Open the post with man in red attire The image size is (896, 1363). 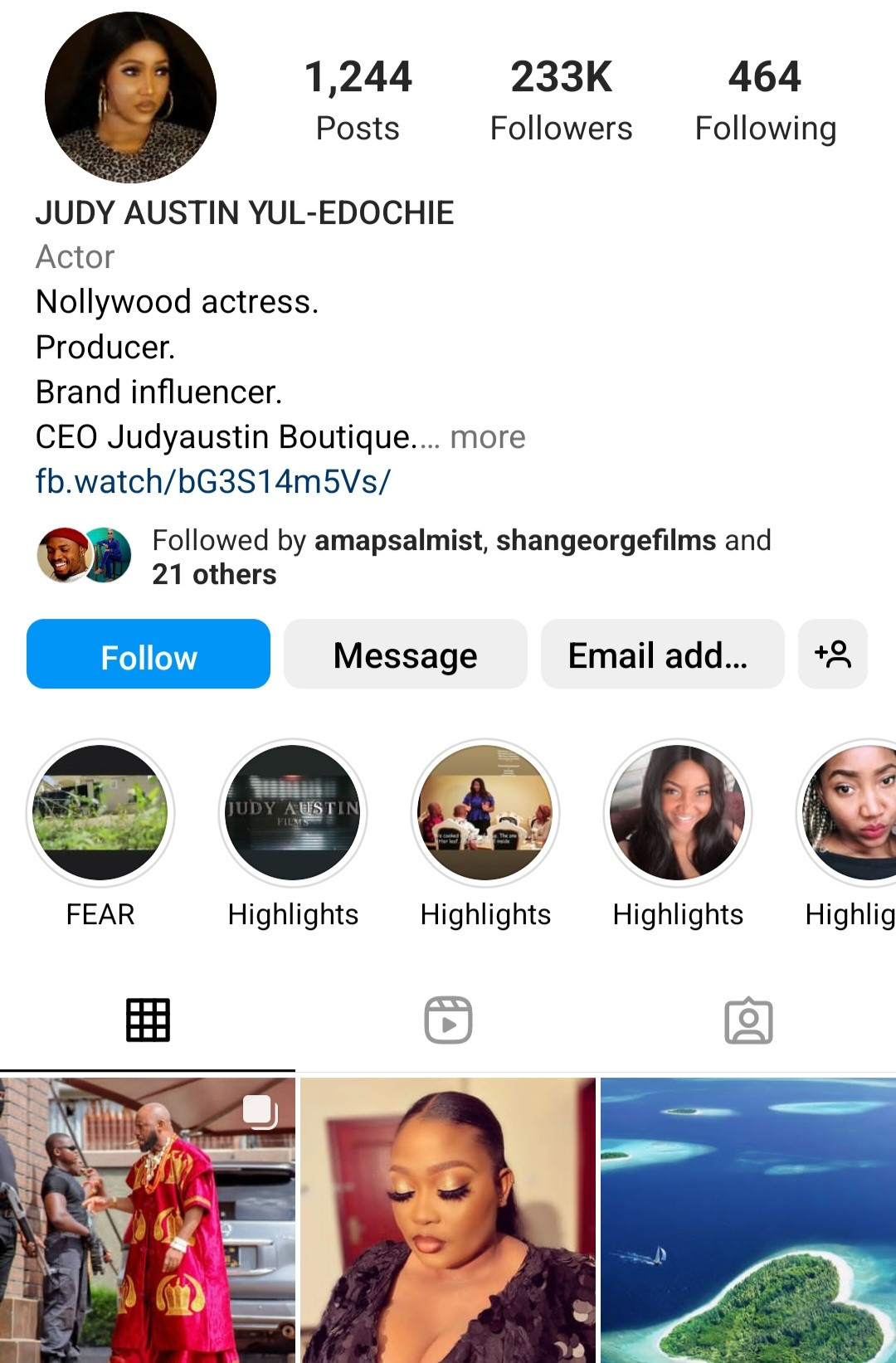click(148, 1219)
